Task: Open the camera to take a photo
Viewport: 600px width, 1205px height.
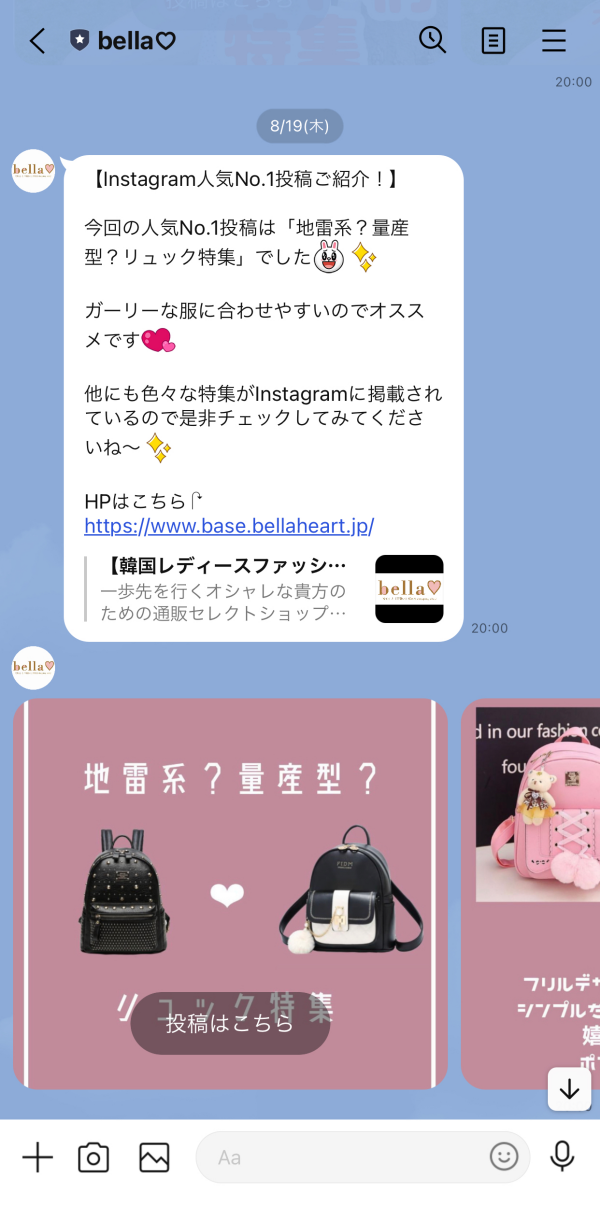Action: (x=93, y=1157)
